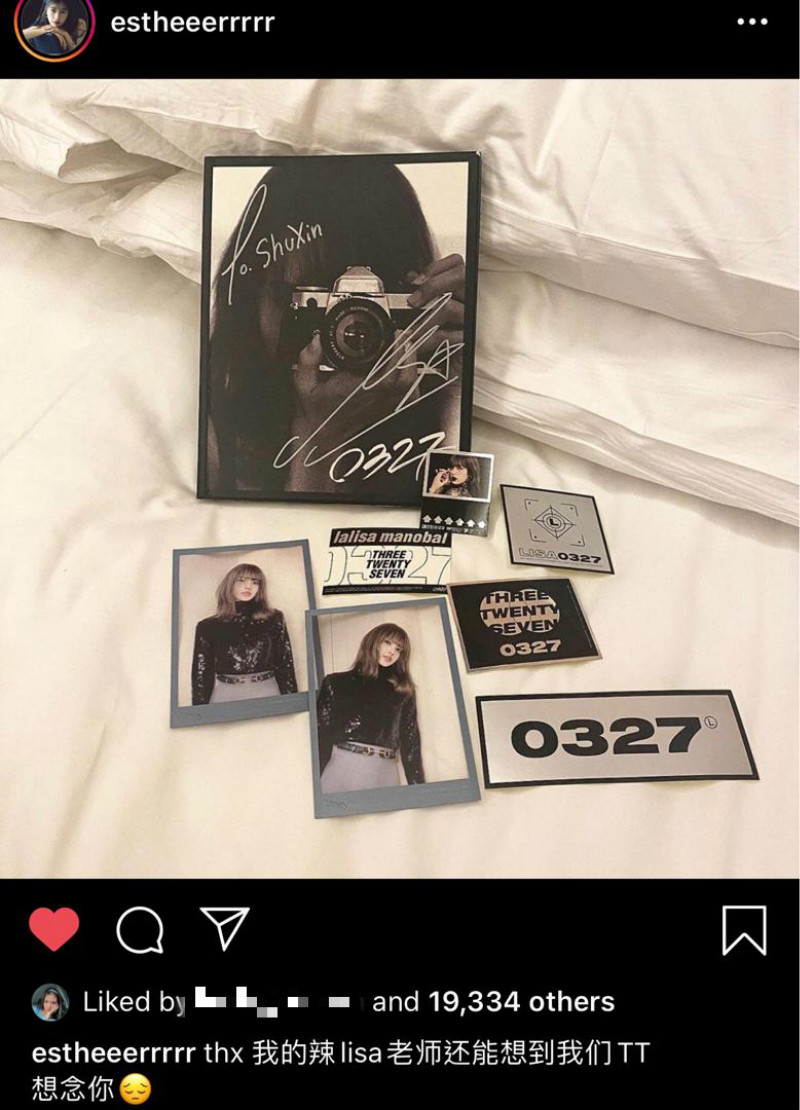
Task: Open the three-dot post options menu
Action: 751,22
